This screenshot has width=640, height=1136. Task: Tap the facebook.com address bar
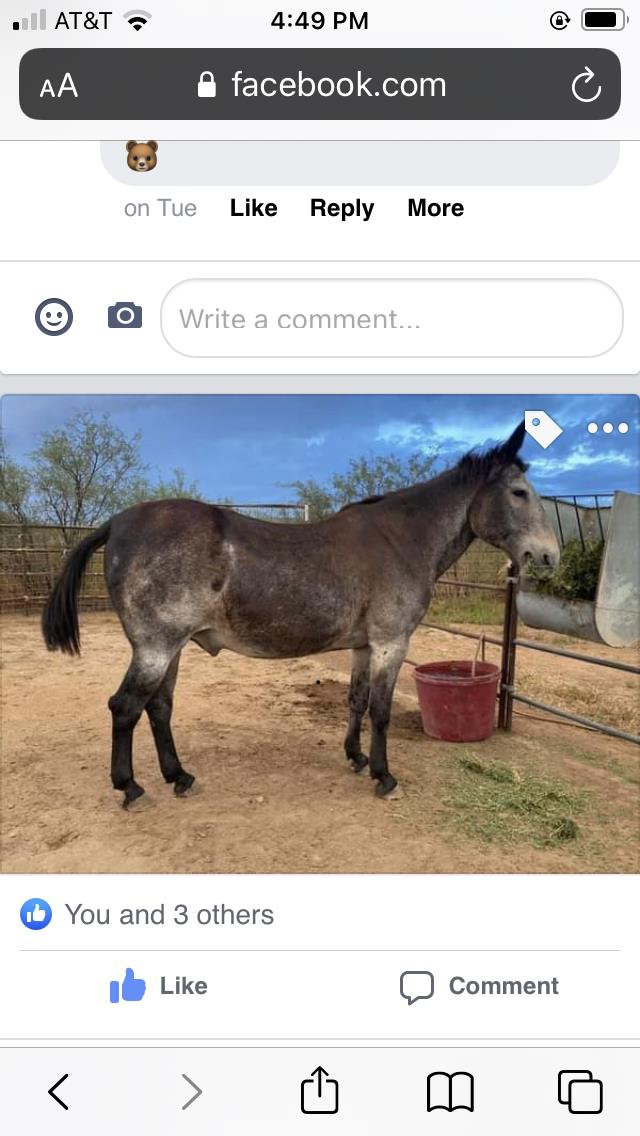[x=320, y=85]
